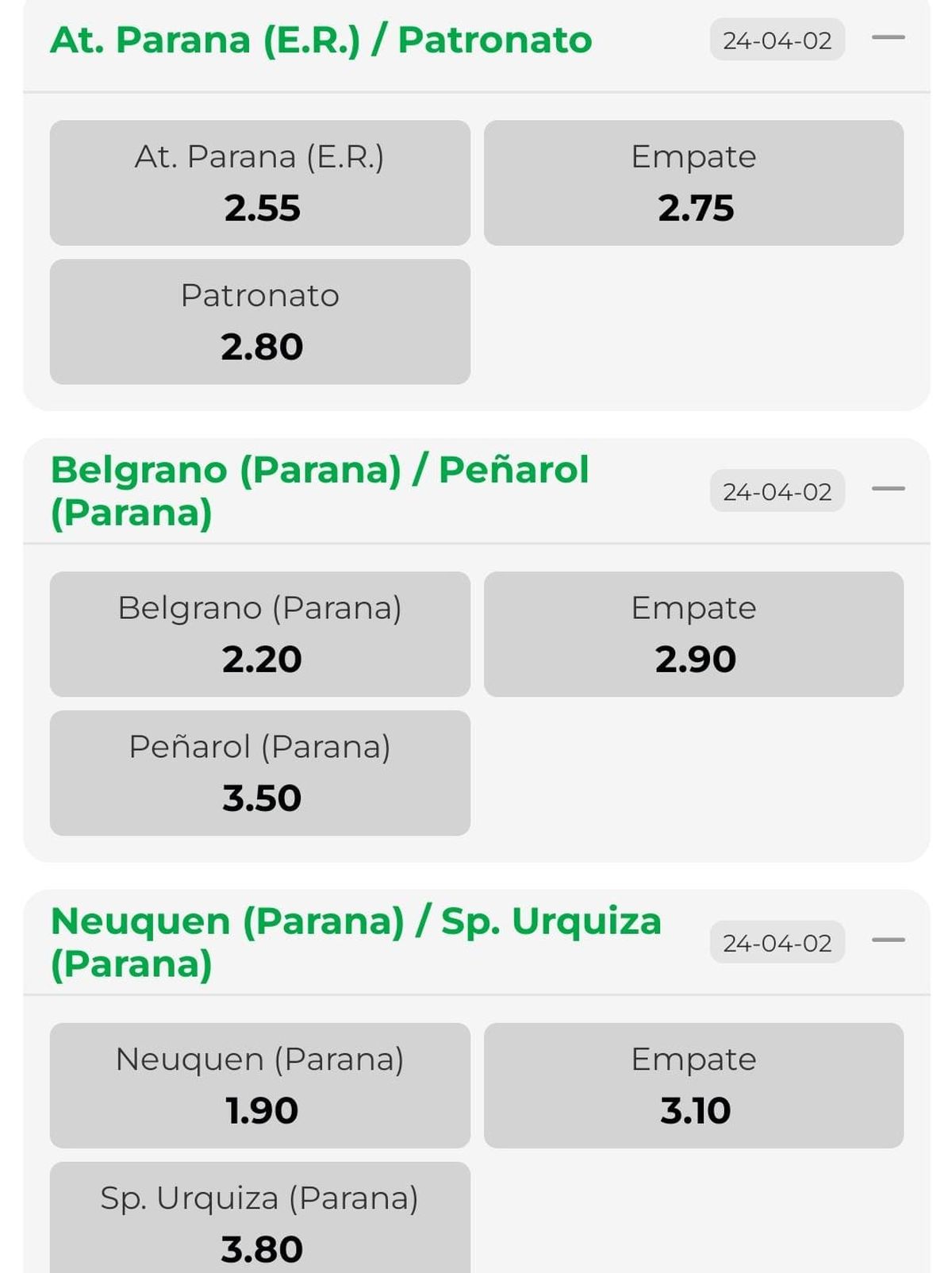This screenshot has width=952, height=1273.
Task: Click the date badge on Urquiza match
Action: tap(777, 943)
